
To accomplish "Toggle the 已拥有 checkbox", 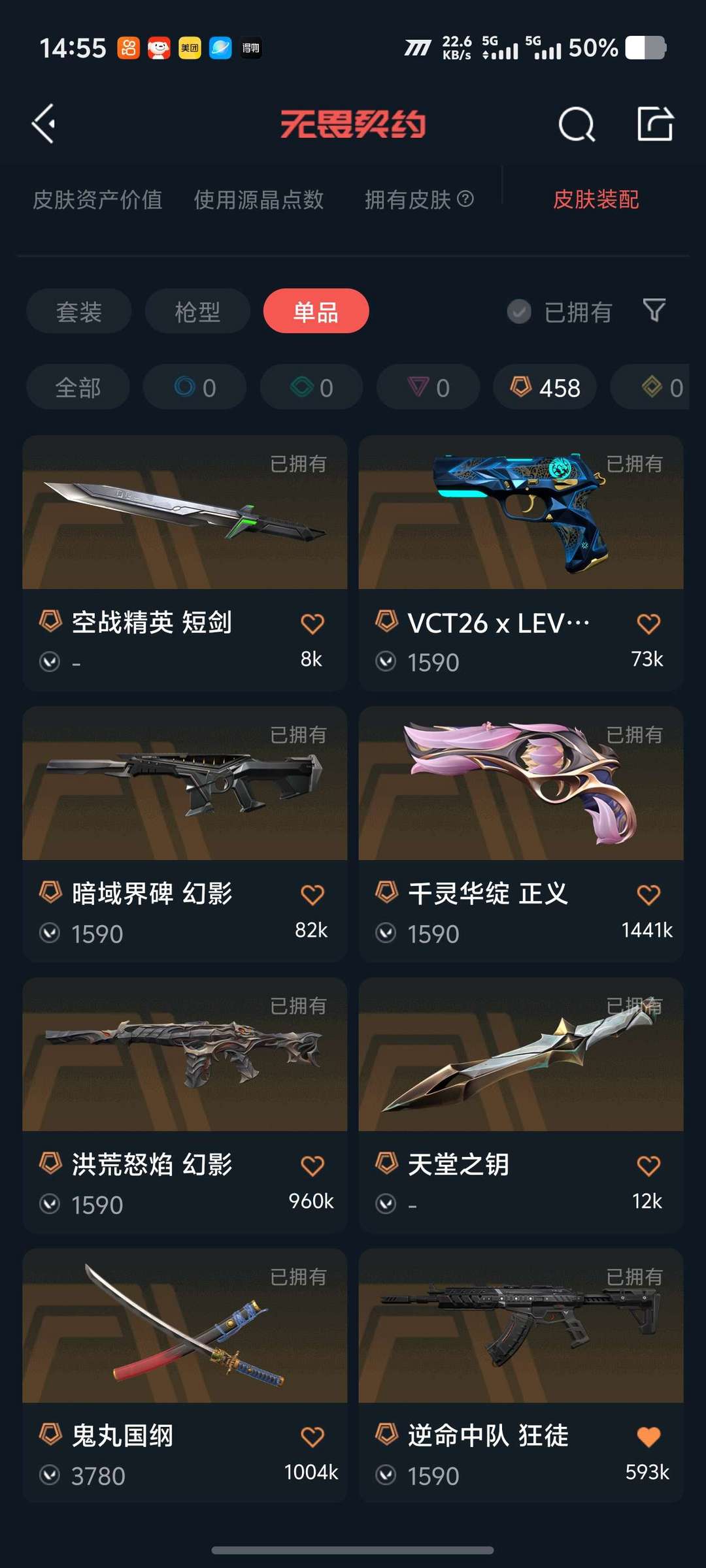I will (519, 312).
